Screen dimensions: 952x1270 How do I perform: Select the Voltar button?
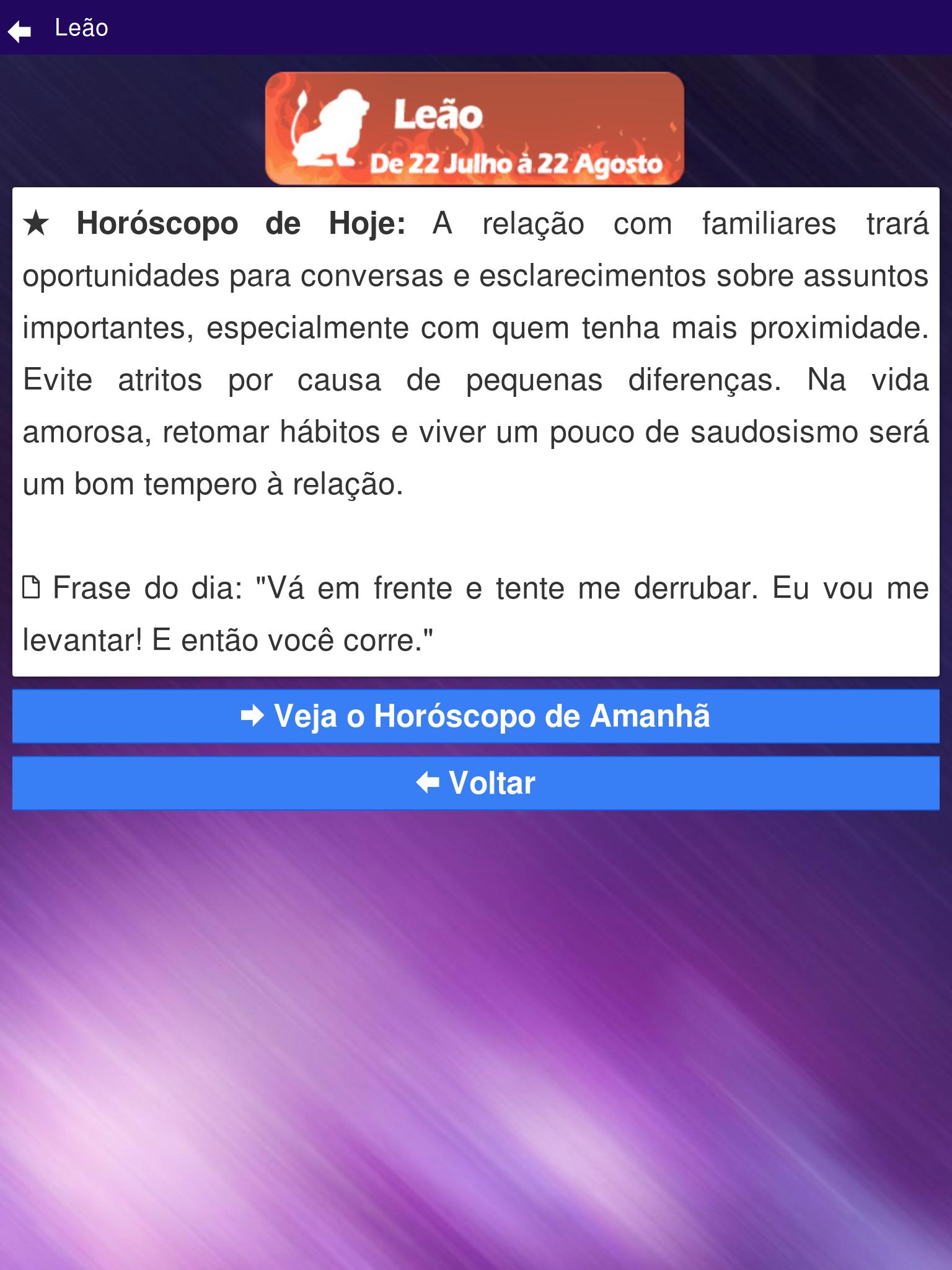[x=475, y=783]
